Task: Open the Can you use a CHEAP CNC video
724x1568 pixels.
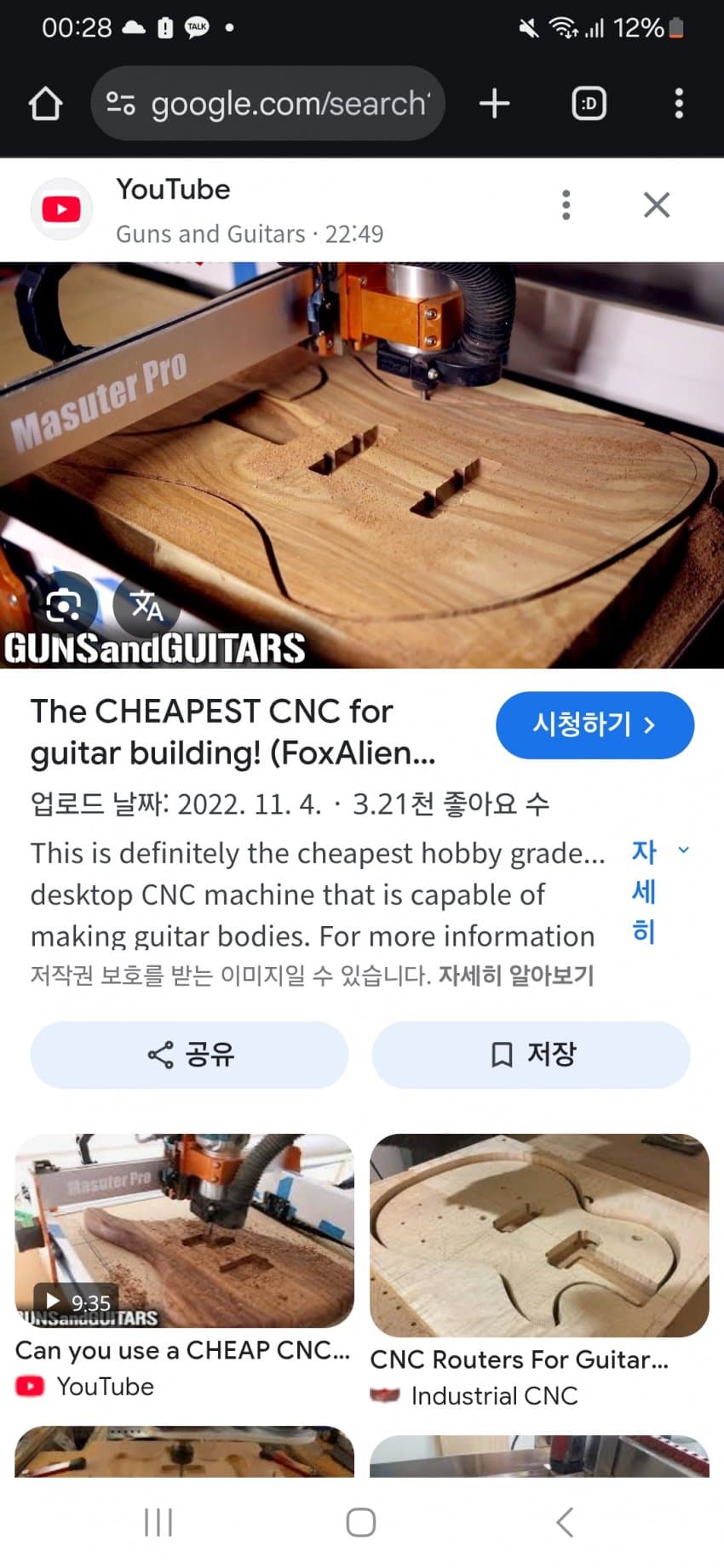Action: coord(184,1231)
